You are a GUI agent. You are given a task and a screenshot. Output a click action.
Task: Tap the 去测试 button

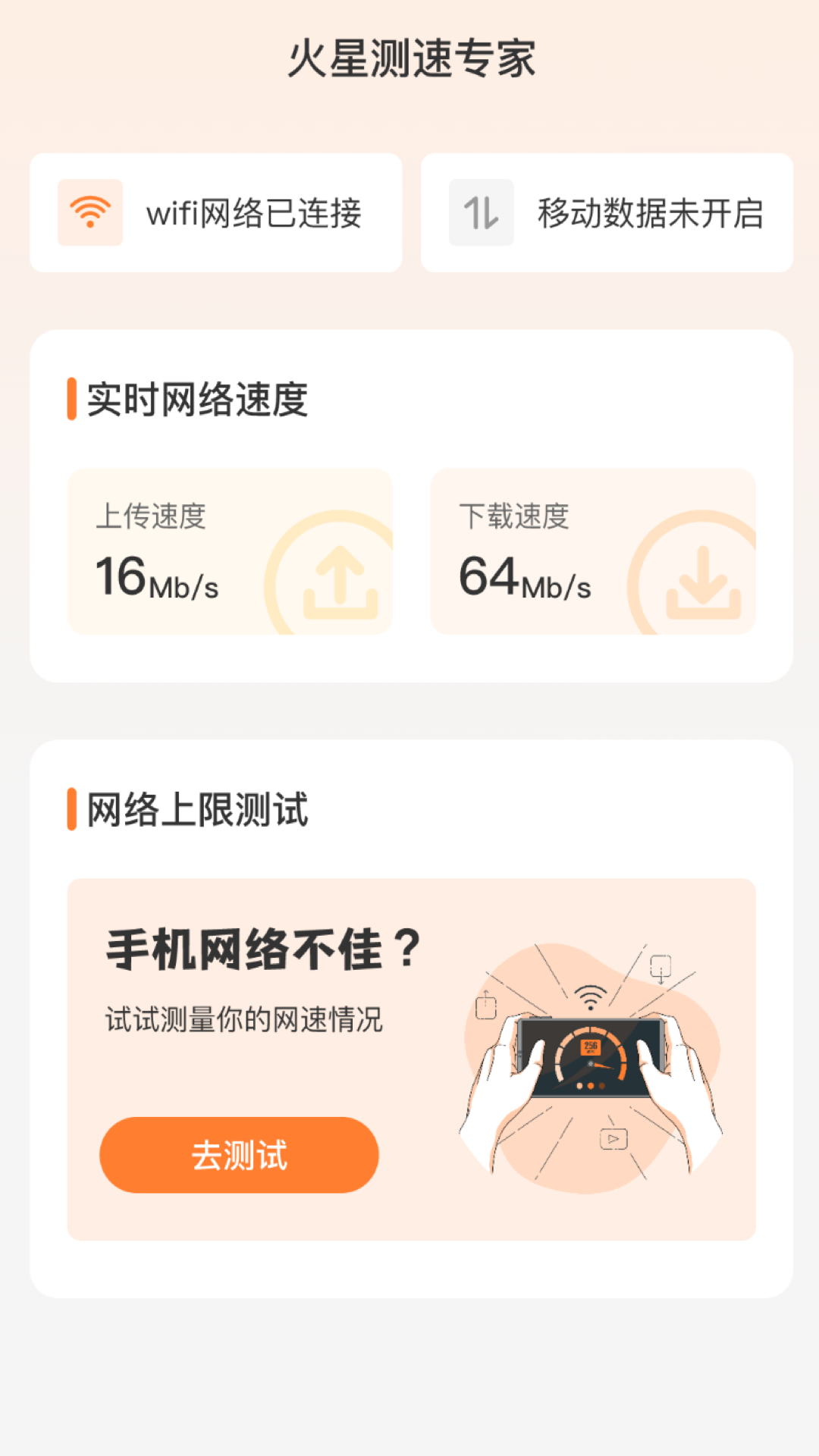(239, 1155)
